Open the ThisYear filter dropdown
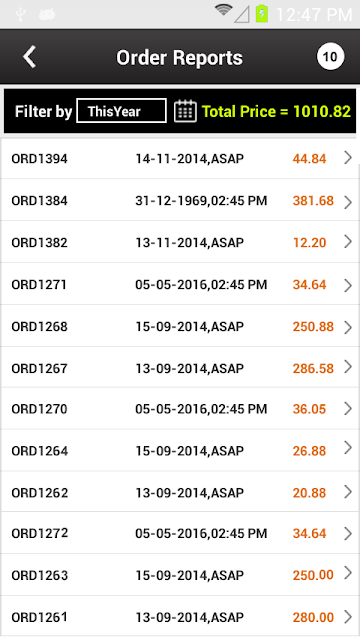360x640 pixels. (121, 111)
